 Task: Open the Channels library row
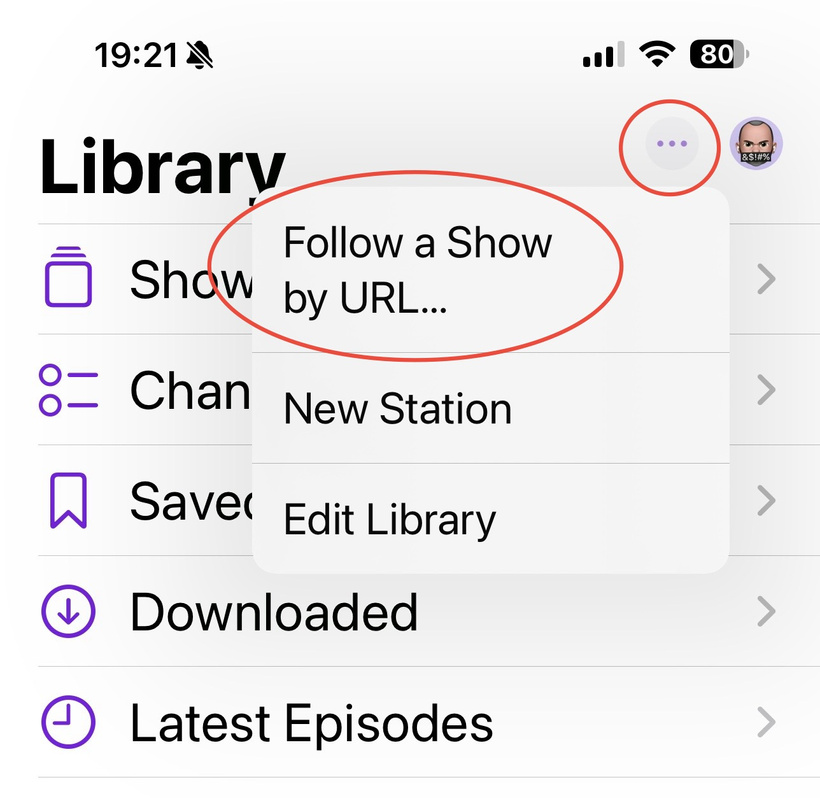(x=150, y=390)
